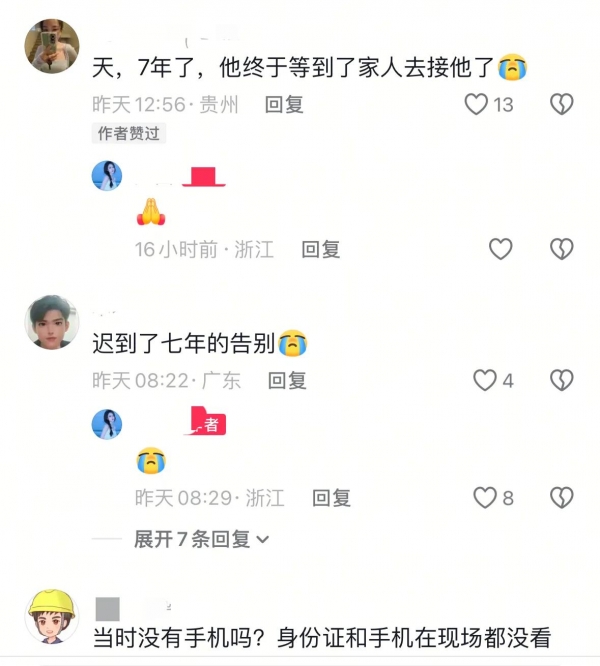Screen dimensions: 600x666
Task: Expand 展开7条回复 to show more replies
Action: (202, 539)
